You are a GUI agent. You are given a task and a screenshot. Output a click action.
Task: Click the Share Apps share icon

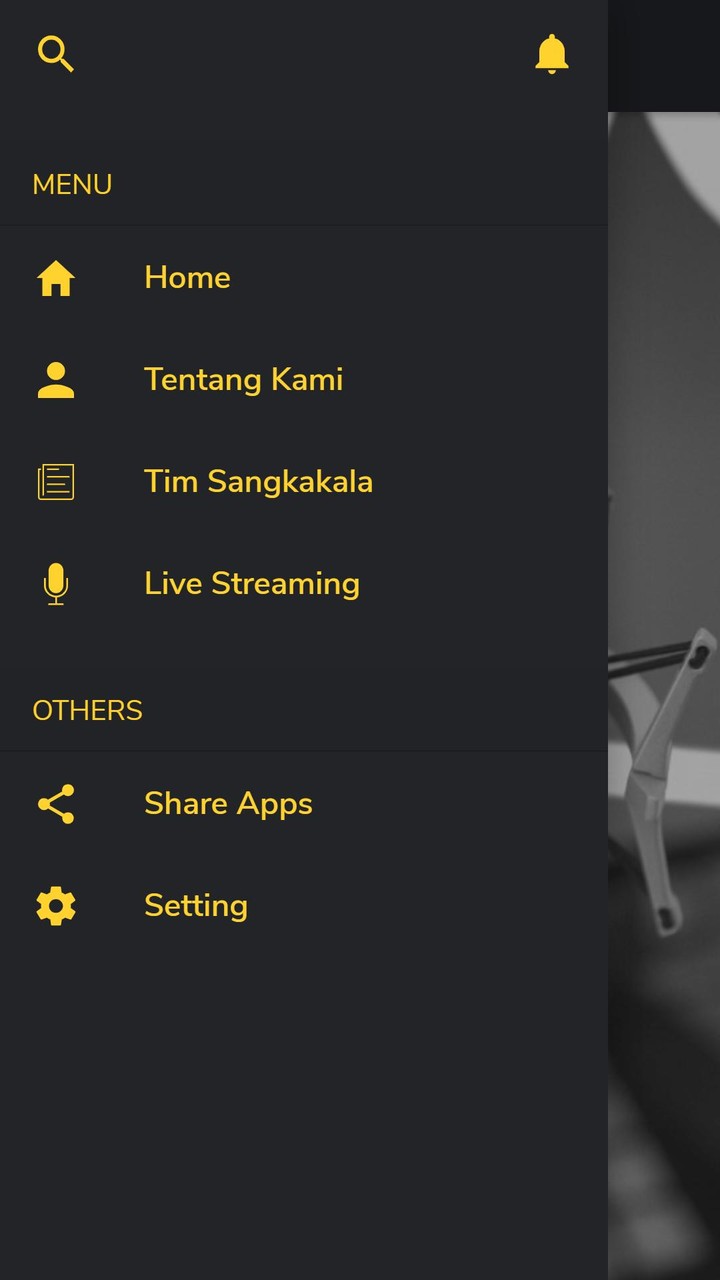(56, 803)
